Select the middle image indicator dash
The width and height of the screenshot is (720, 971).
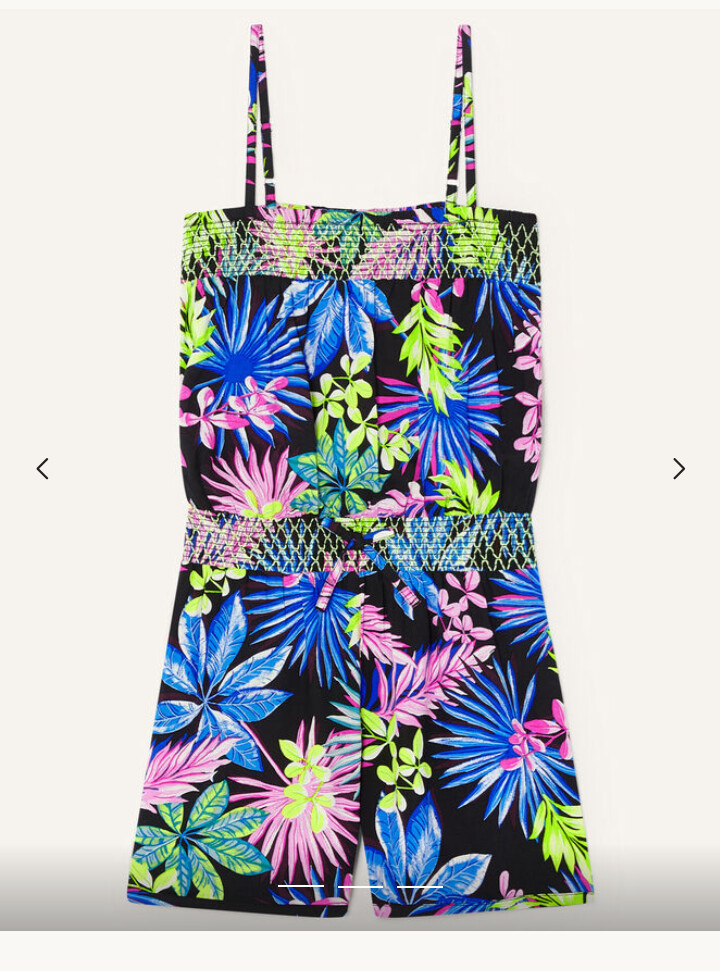click(x=360, y=887)
